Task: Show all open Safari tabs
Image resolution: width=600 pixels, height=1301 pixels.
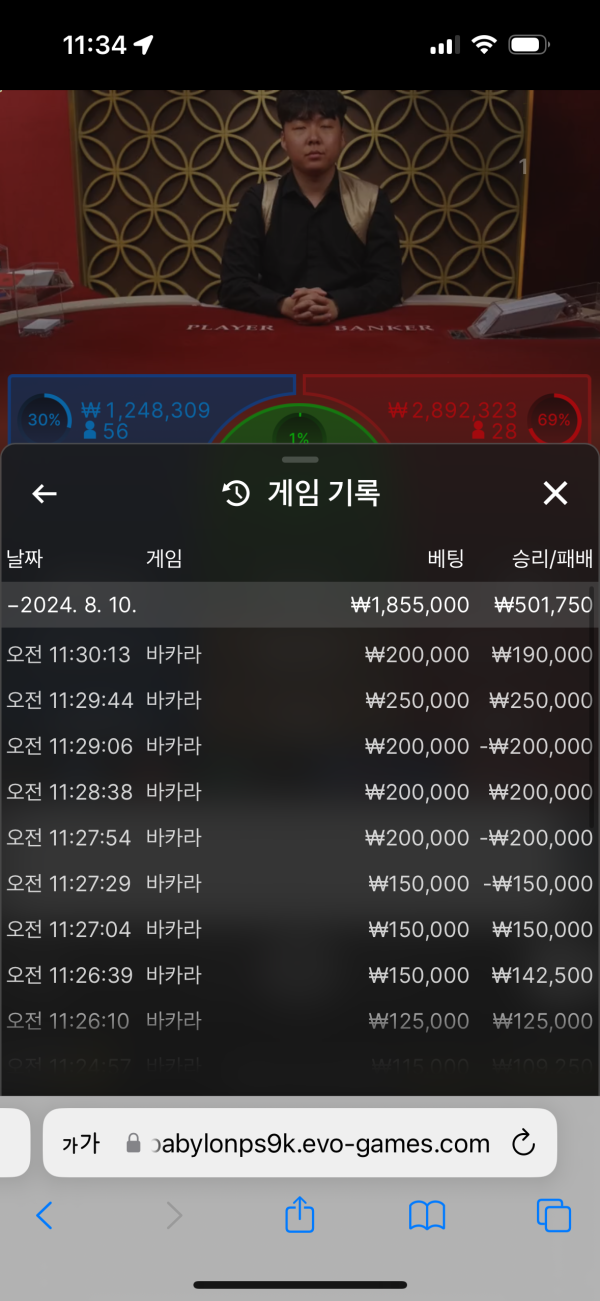Action: (554, 1216)
